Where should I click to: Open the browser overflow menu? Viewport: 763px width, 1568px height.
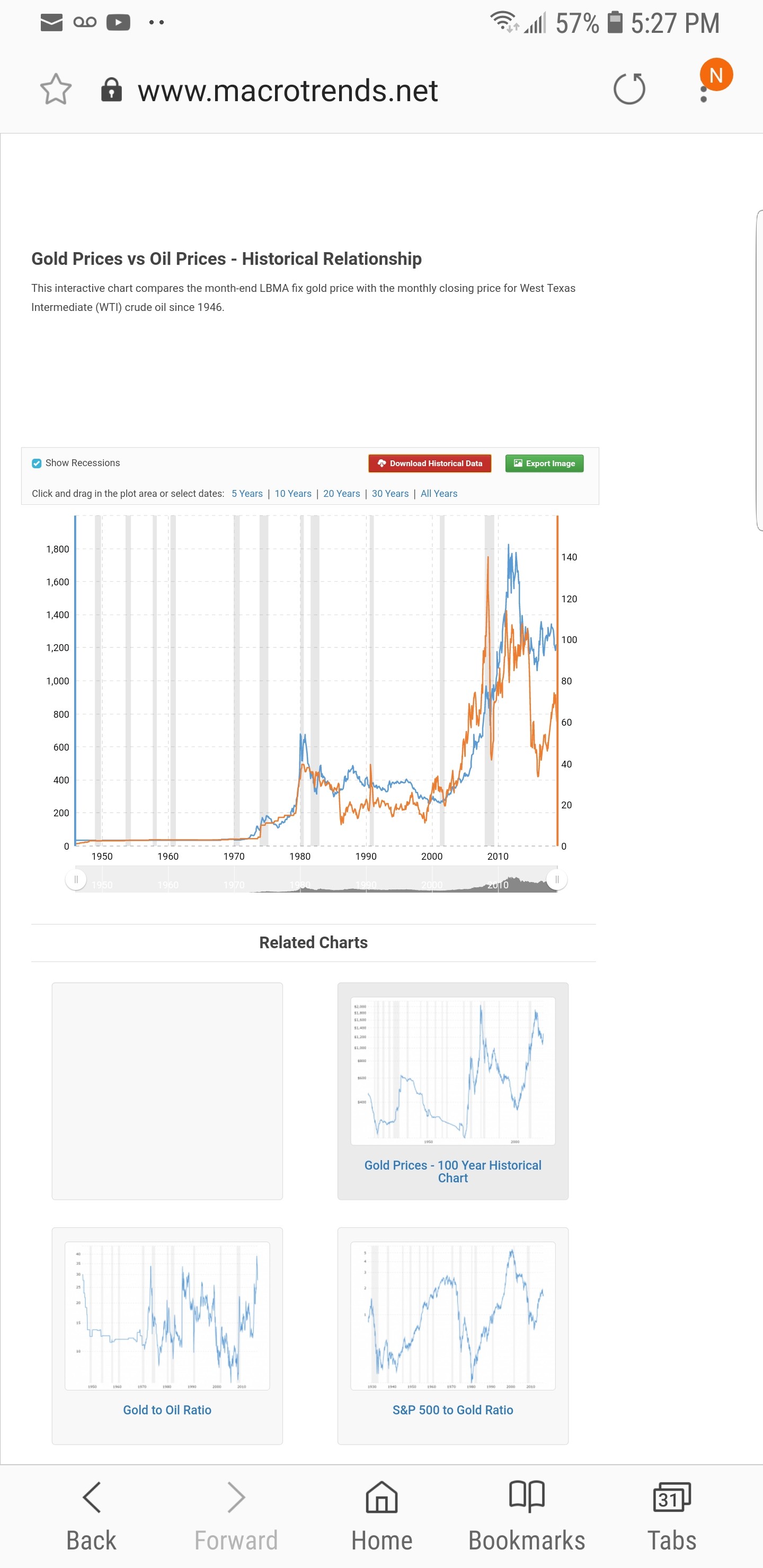704,94
